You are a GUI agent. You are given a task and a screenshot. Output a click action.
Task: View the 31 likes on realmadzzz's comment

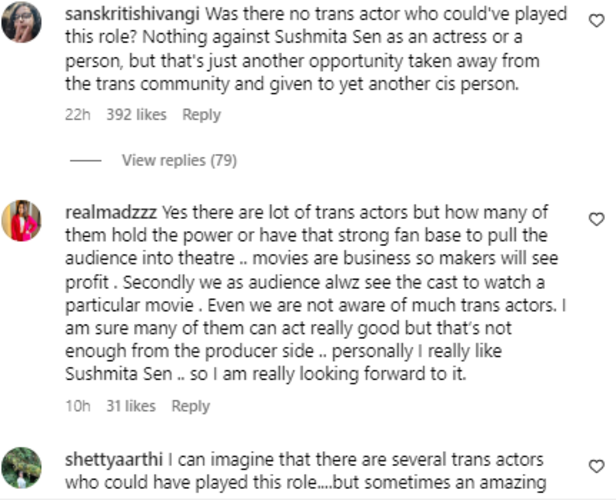click(130, 406)
